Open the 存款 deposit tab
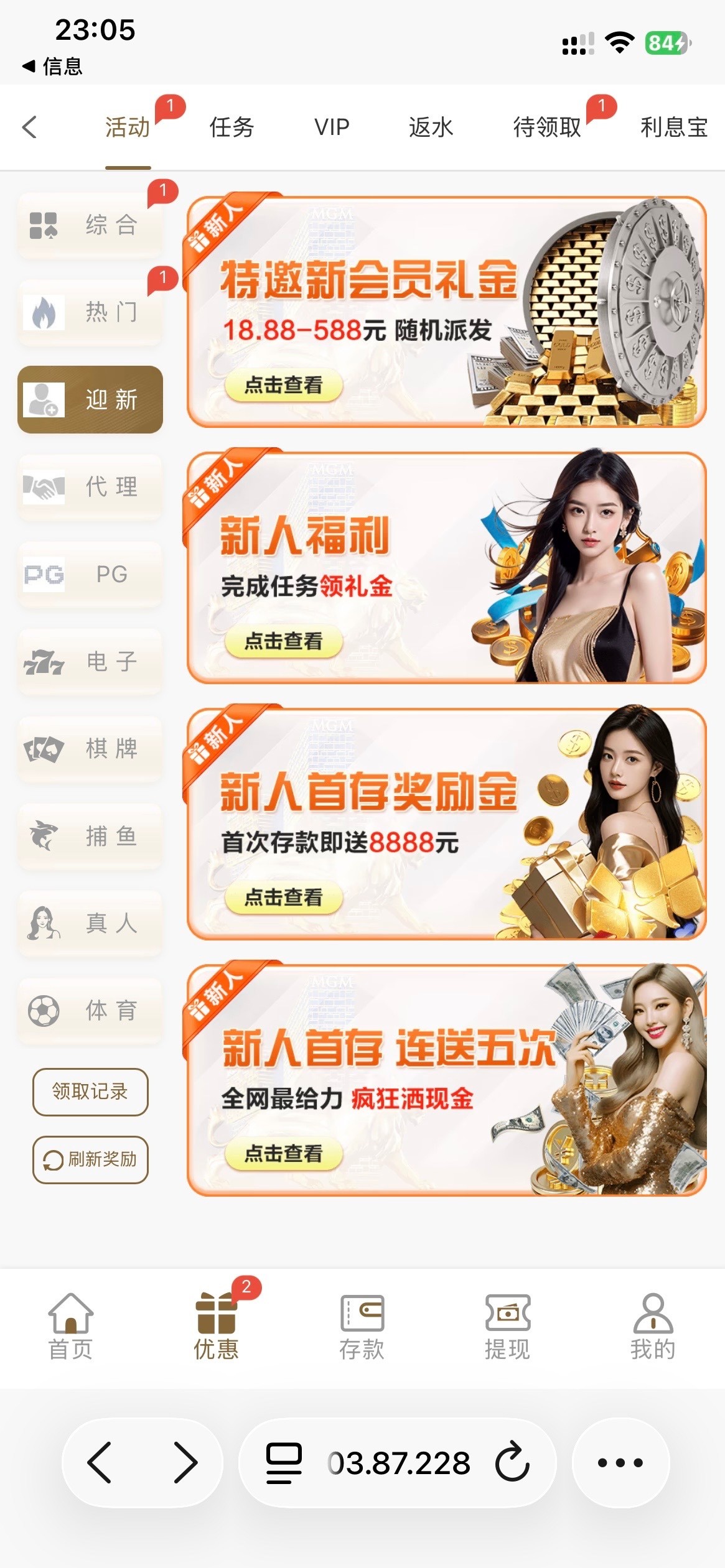 pyautogui.click(x=362, y=1327)
